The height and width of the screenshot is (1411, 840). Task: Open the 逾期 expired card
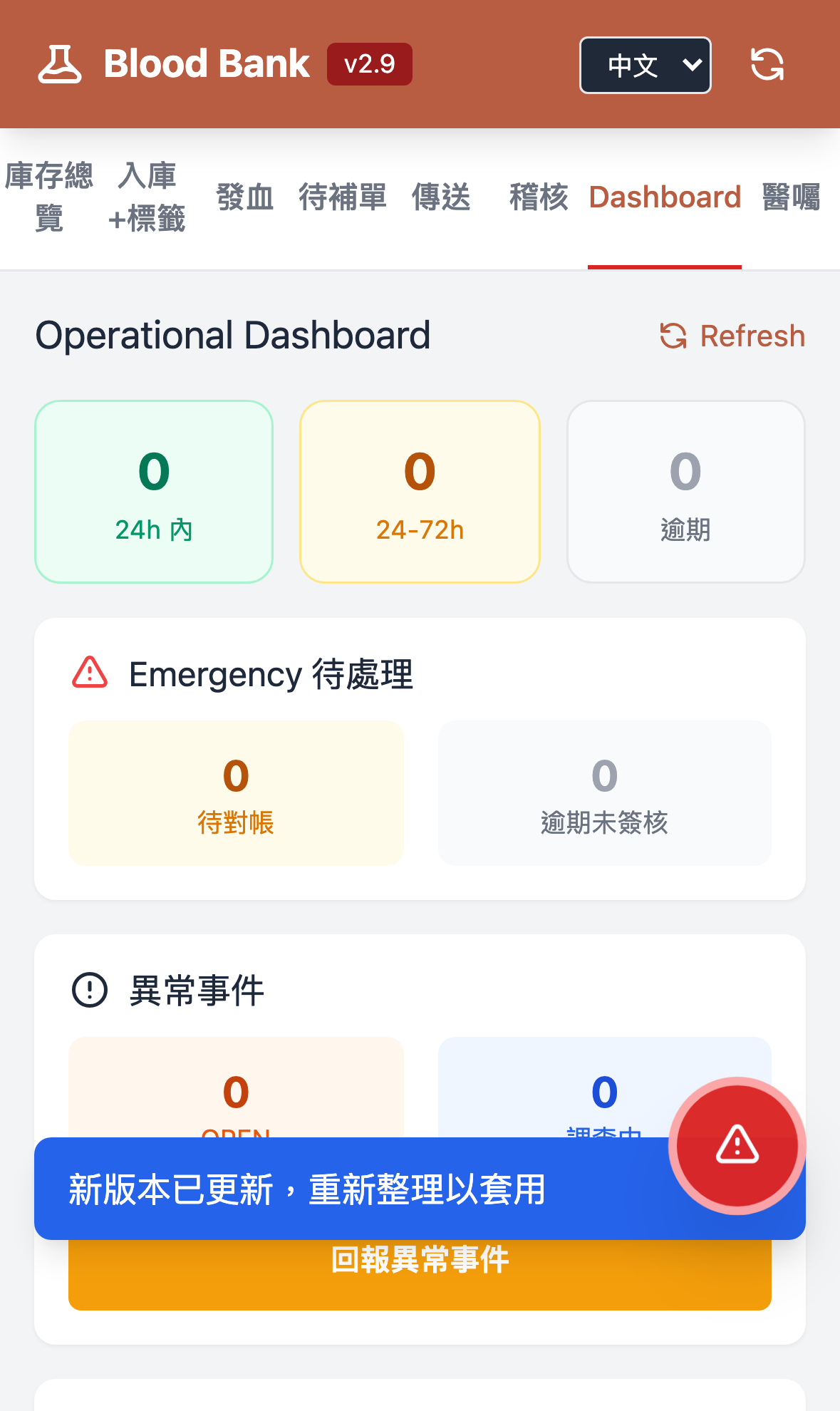click(685, 492)
